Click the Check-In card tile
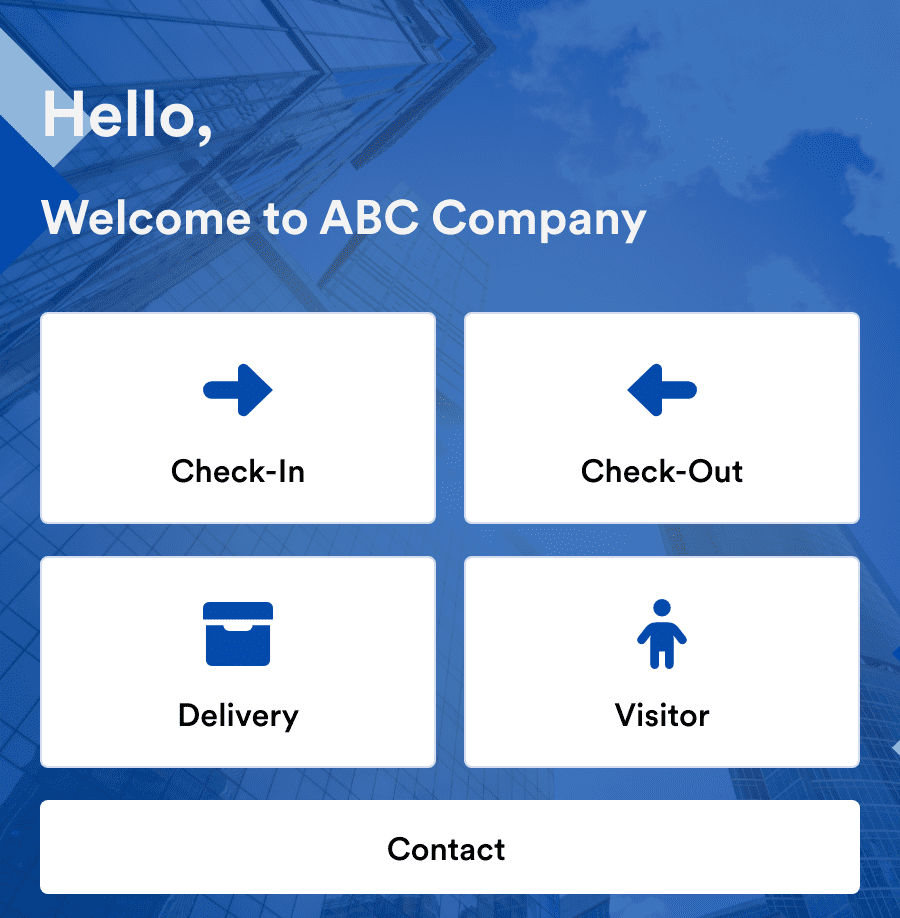The height and width of the screenshot is (918, 900). [238, 417]
